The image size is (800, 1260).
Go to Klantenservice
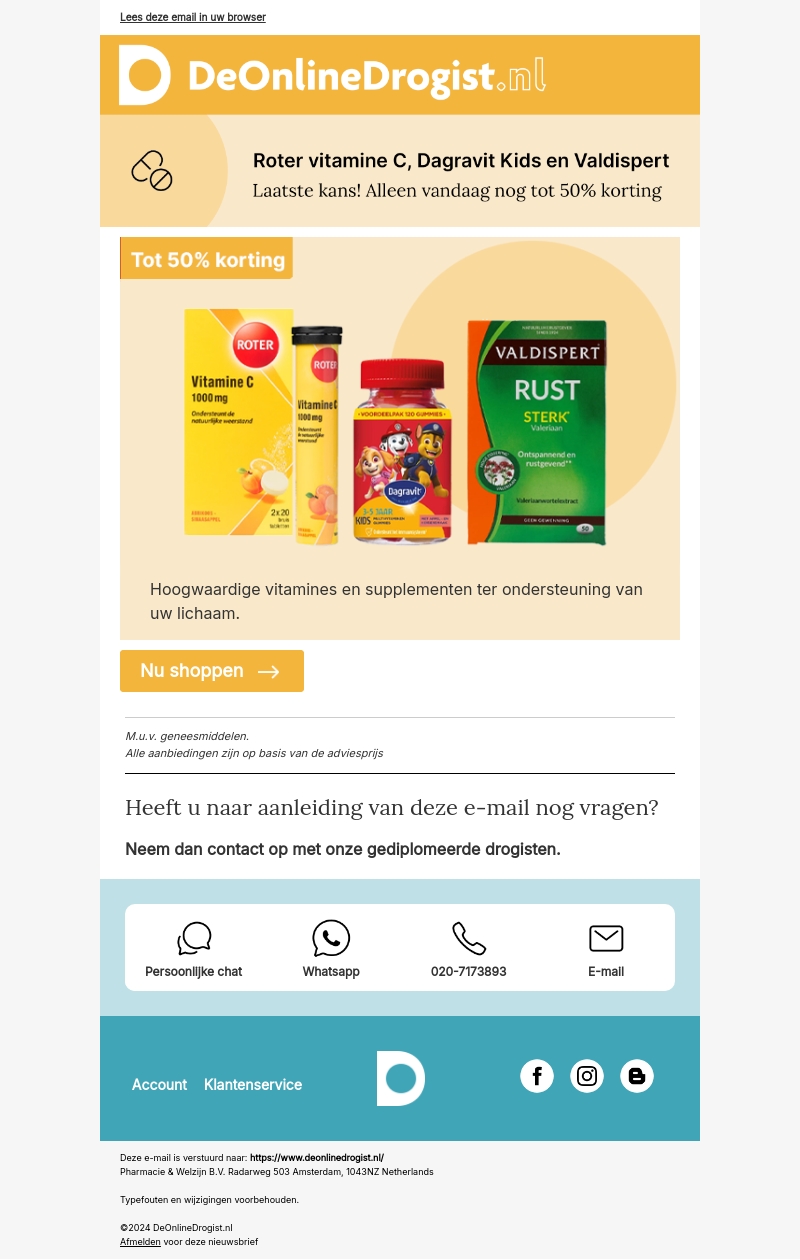pyautogui.click(x=253, y=1085)
